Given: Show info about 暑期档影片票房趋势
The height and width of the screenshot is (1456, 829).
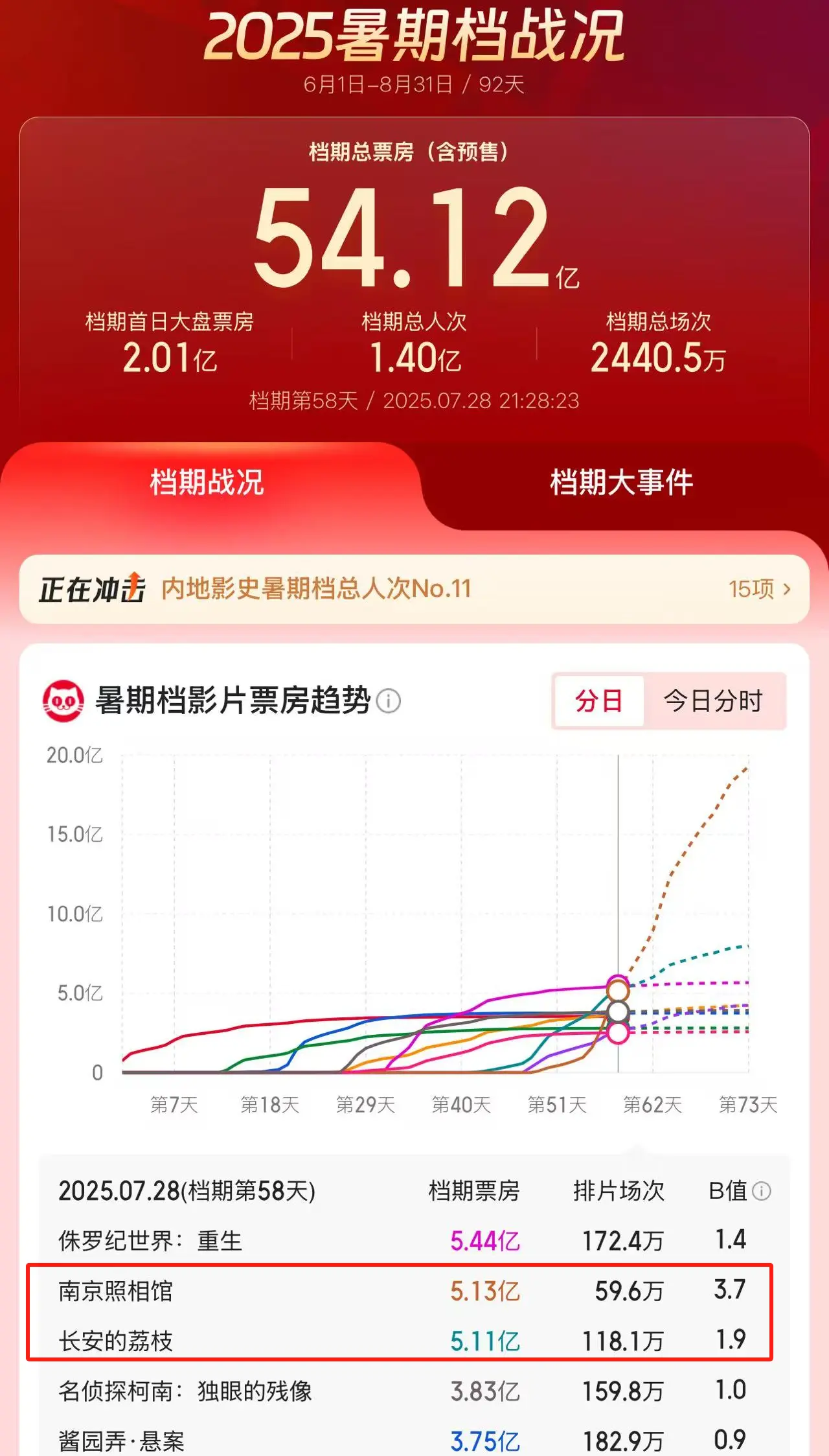Looking at the screenshot, I should (389, 700).
